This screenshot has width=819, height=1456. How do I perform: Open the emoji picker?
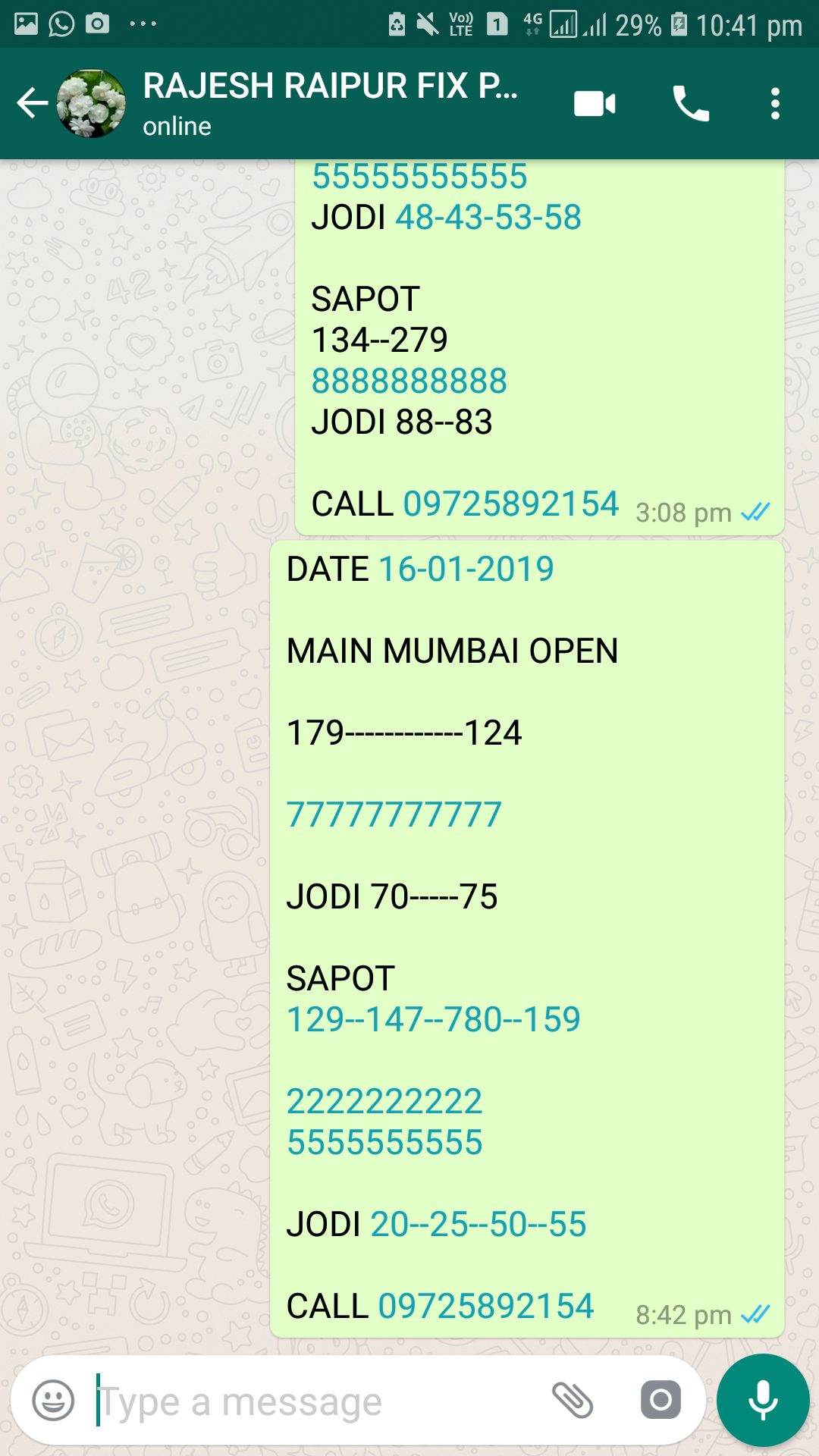tap(53, 1400)
